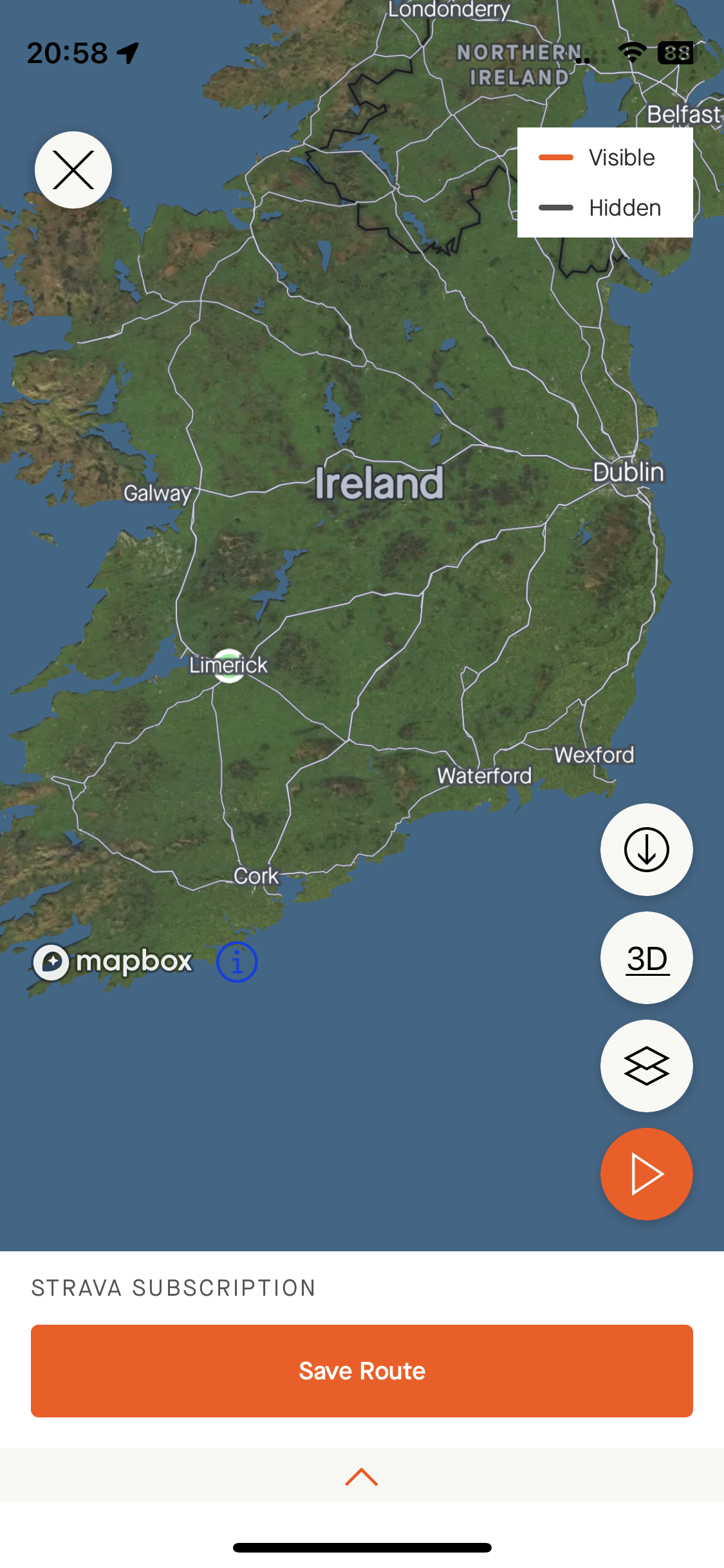Close the route map view
The image size is (724, 1568).
[73, 170]
